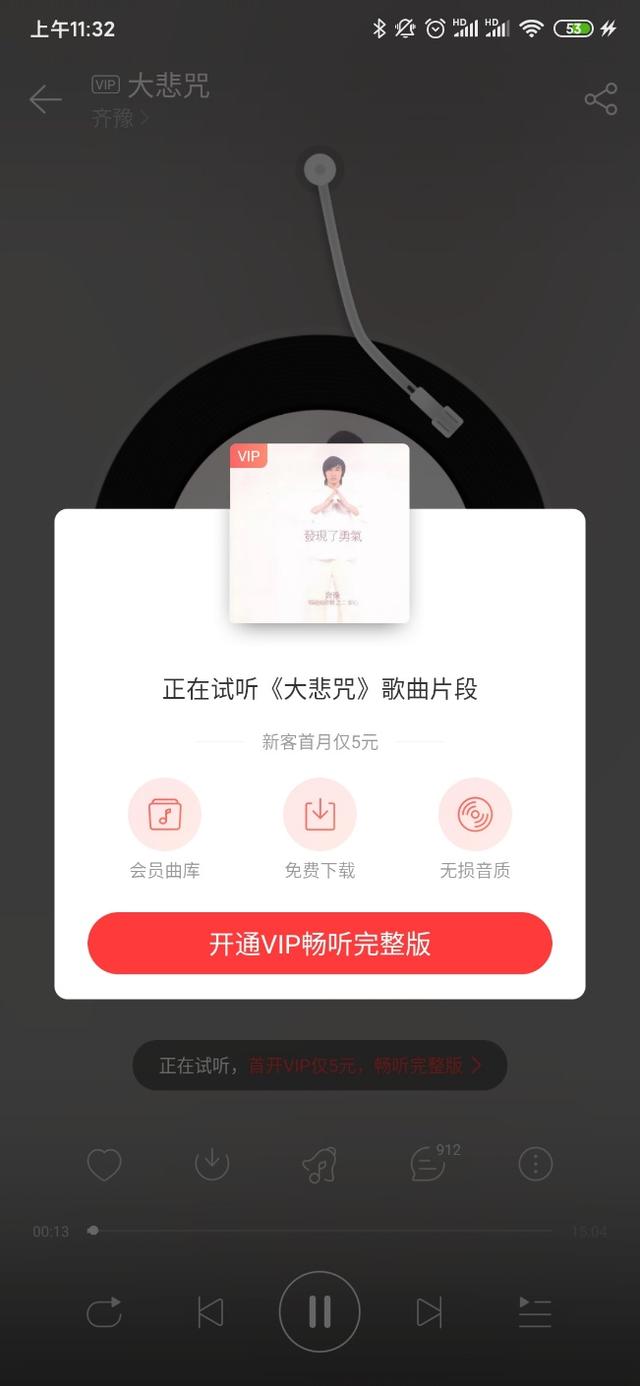Change the repeat play mode
640x1386 pixels.
point(104,1312)
